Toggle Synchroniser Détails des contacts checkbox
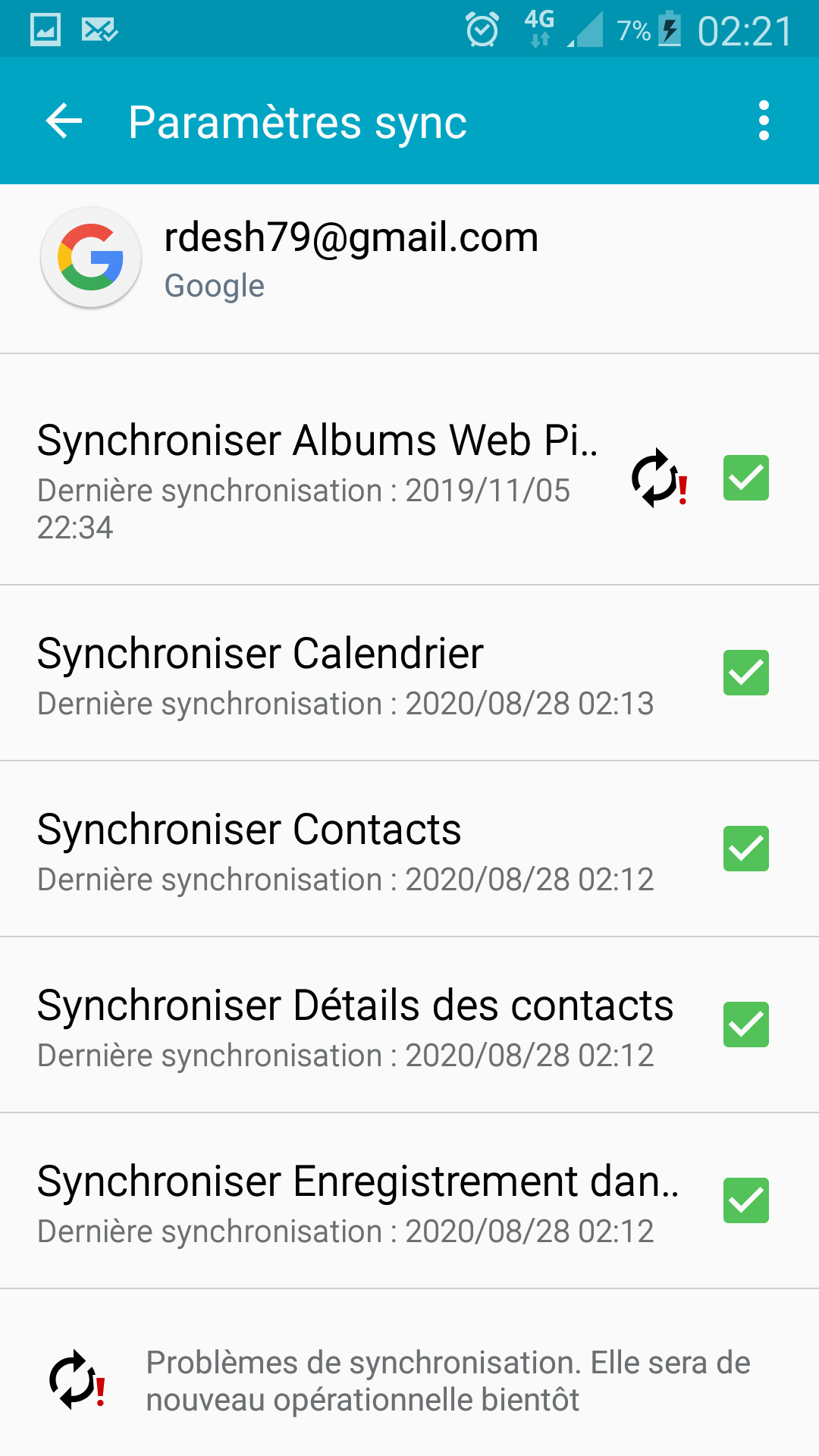Image resolution: width=819 pixels, height=1456 pixels. 745,1025
